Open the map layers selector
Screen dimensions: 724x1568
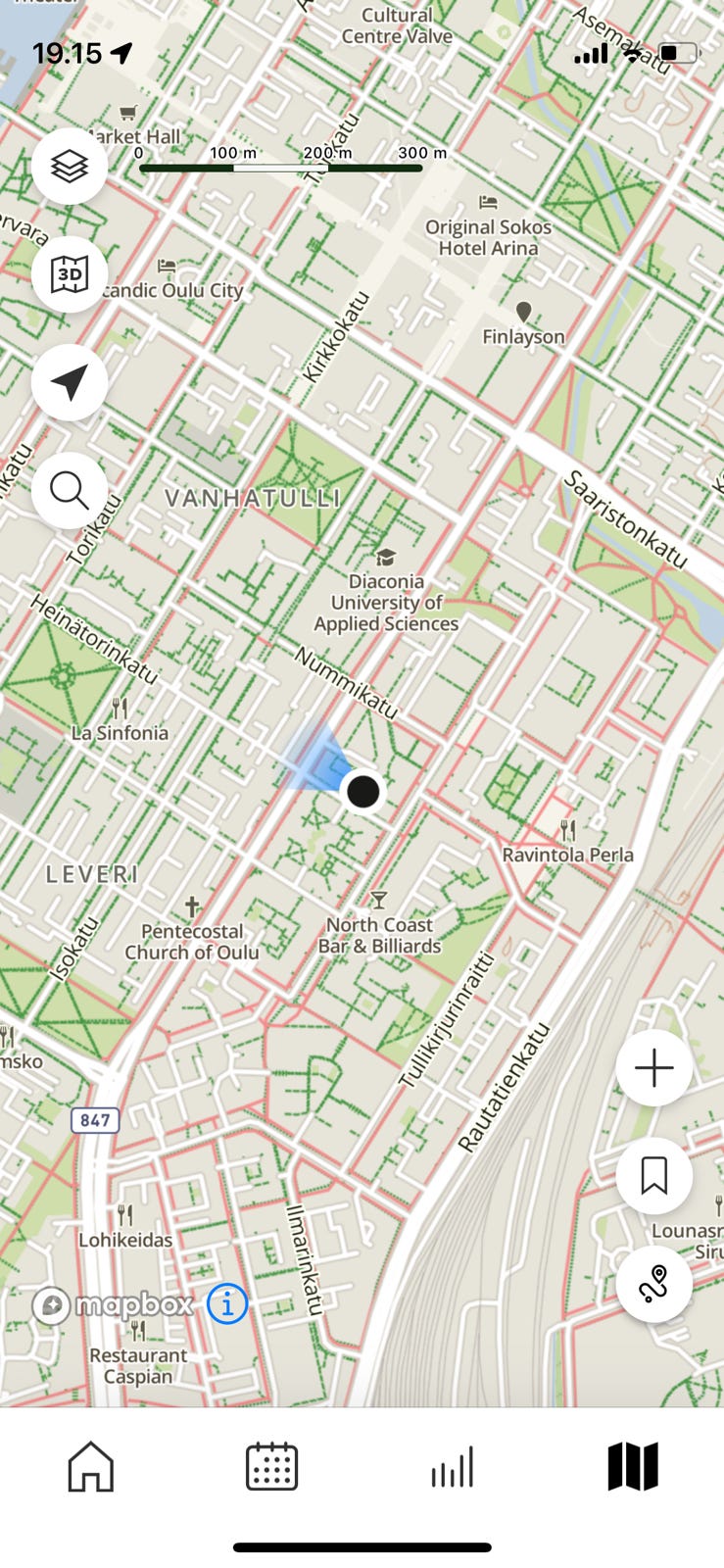[70, 167]
